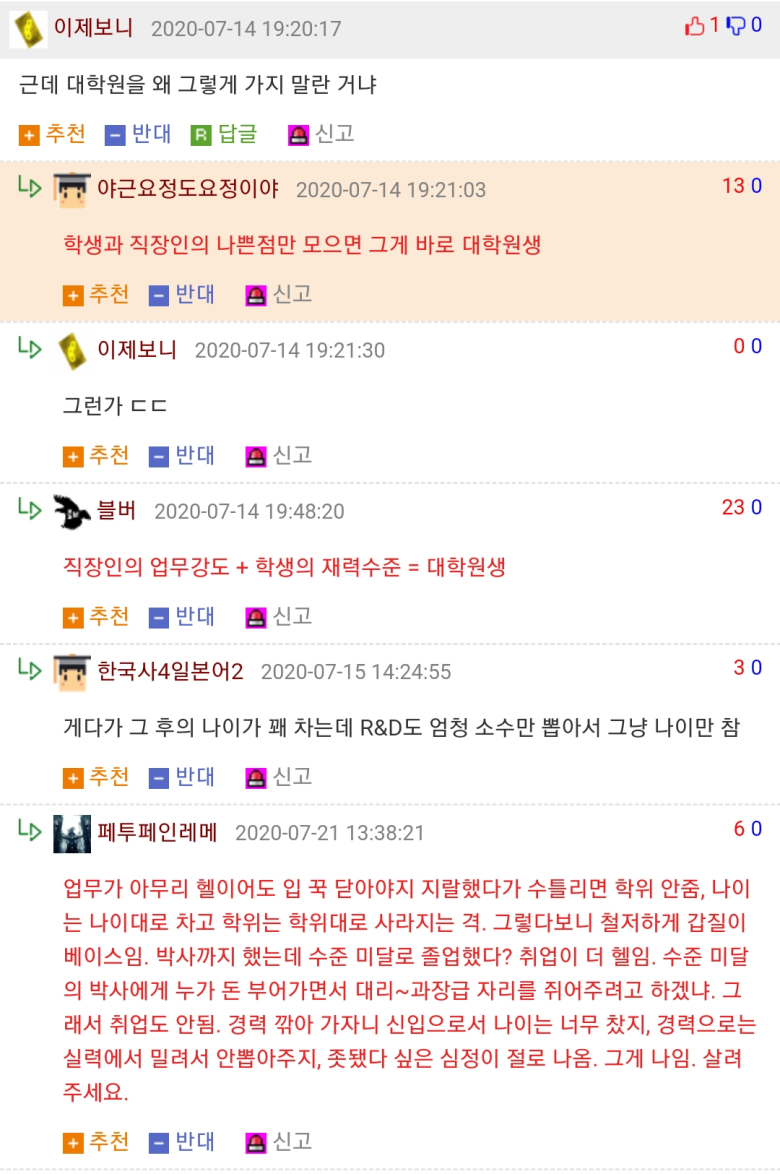Screen dimensions: 780x1174
Task: Tap 반대 on 페투페인레메's reply
Action: pyautogui.click(x=183, y=1142)
